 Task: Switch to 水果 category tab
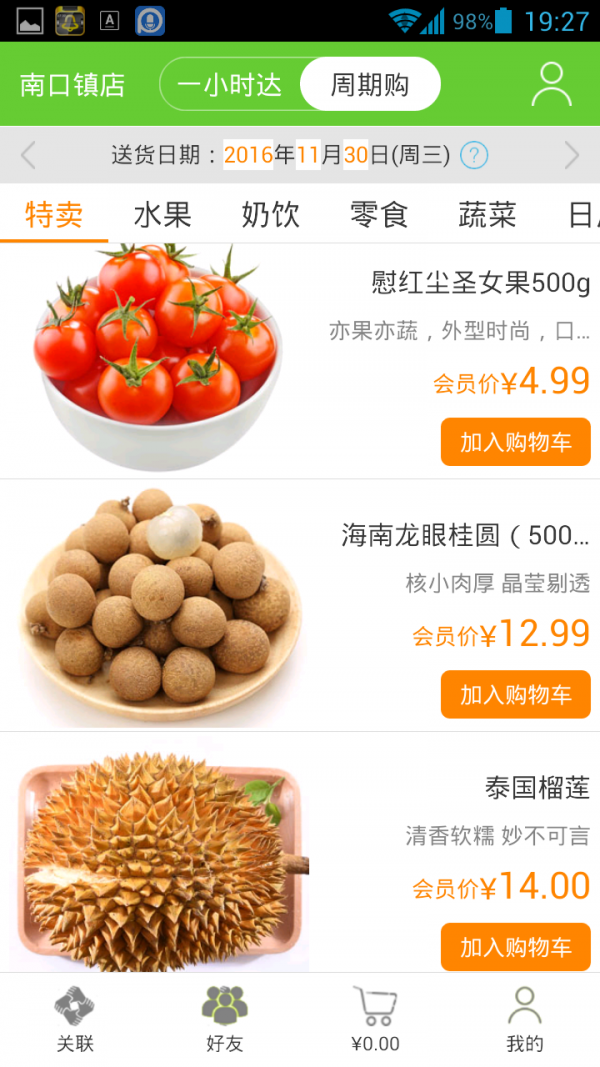pyautogui.click(x=162, y=214)
